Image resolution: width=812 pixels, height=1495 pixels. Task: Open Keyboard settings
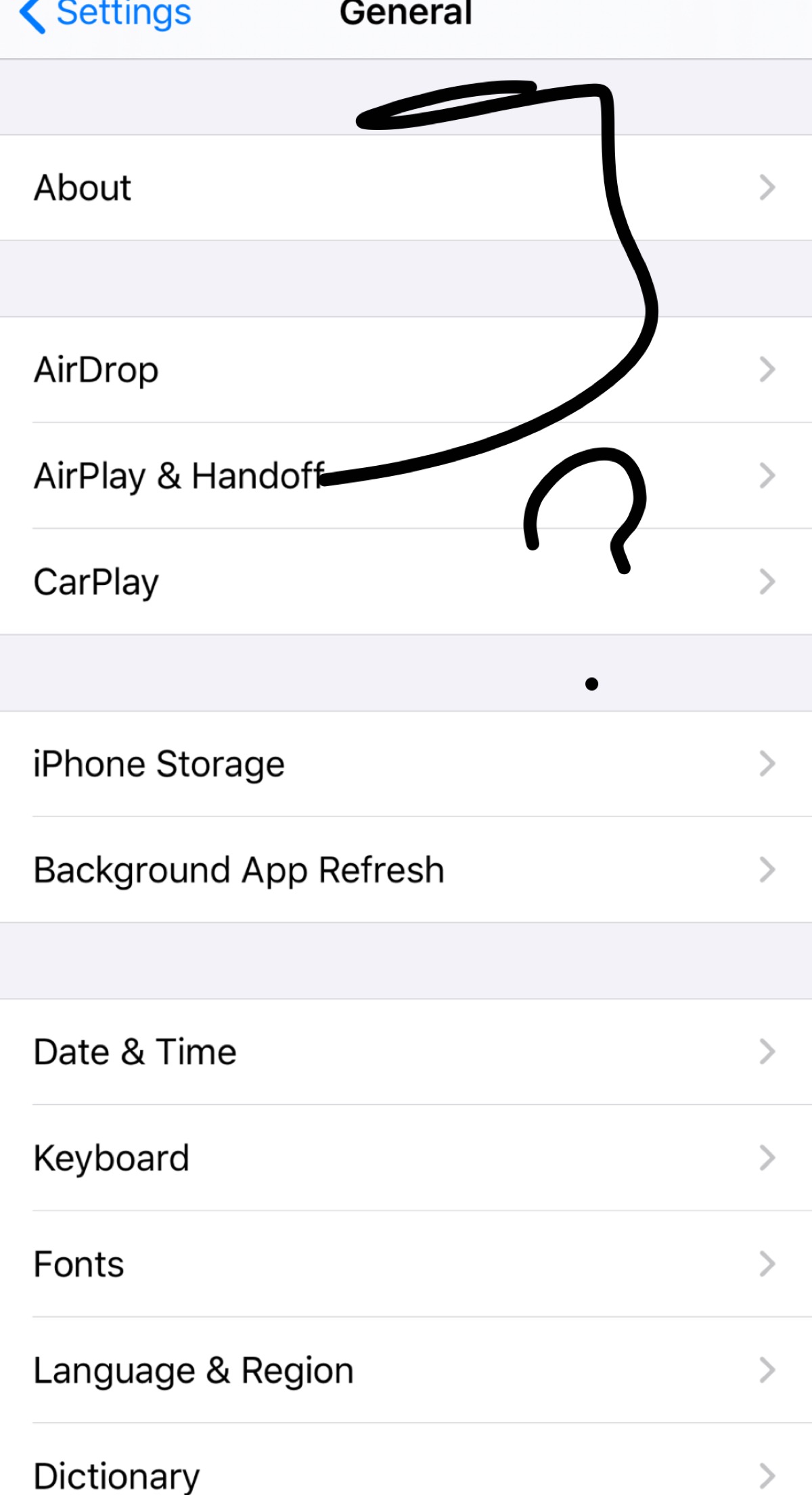406,1158
